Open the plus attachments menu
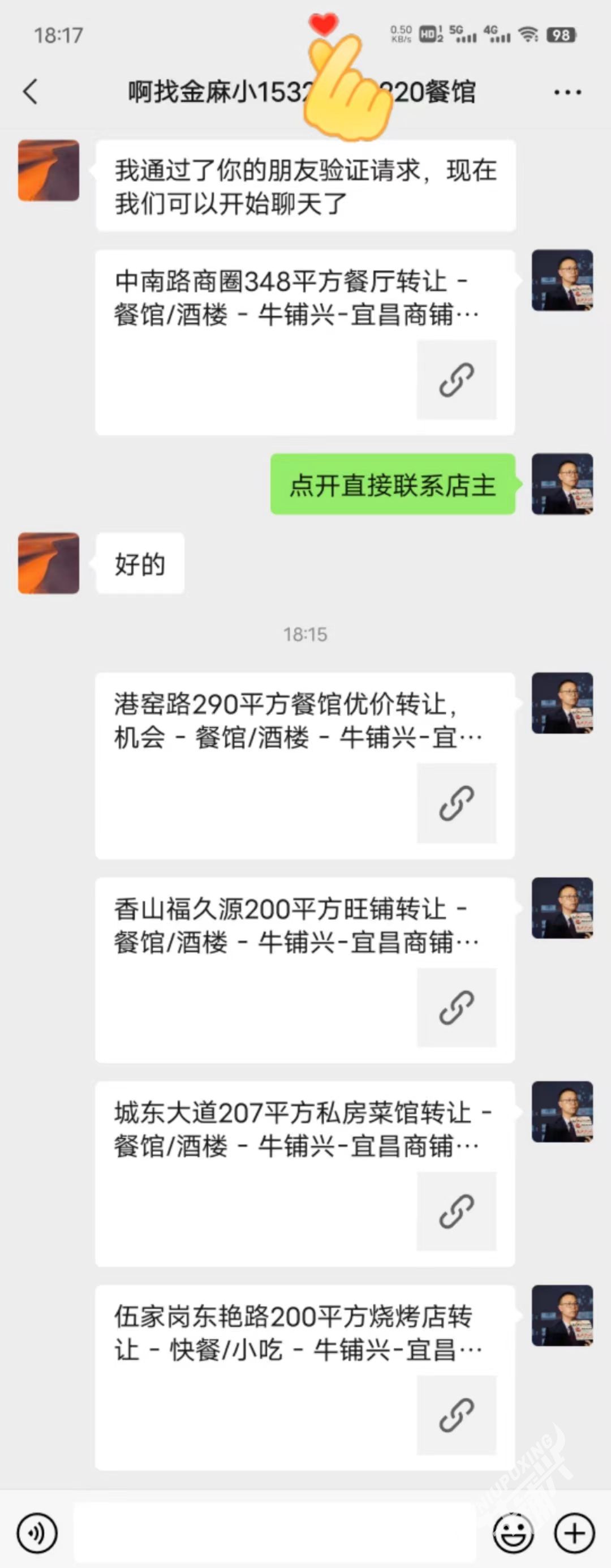Image resolution: width=611 pixels, height=1568 pixels. click(574, 1533)
